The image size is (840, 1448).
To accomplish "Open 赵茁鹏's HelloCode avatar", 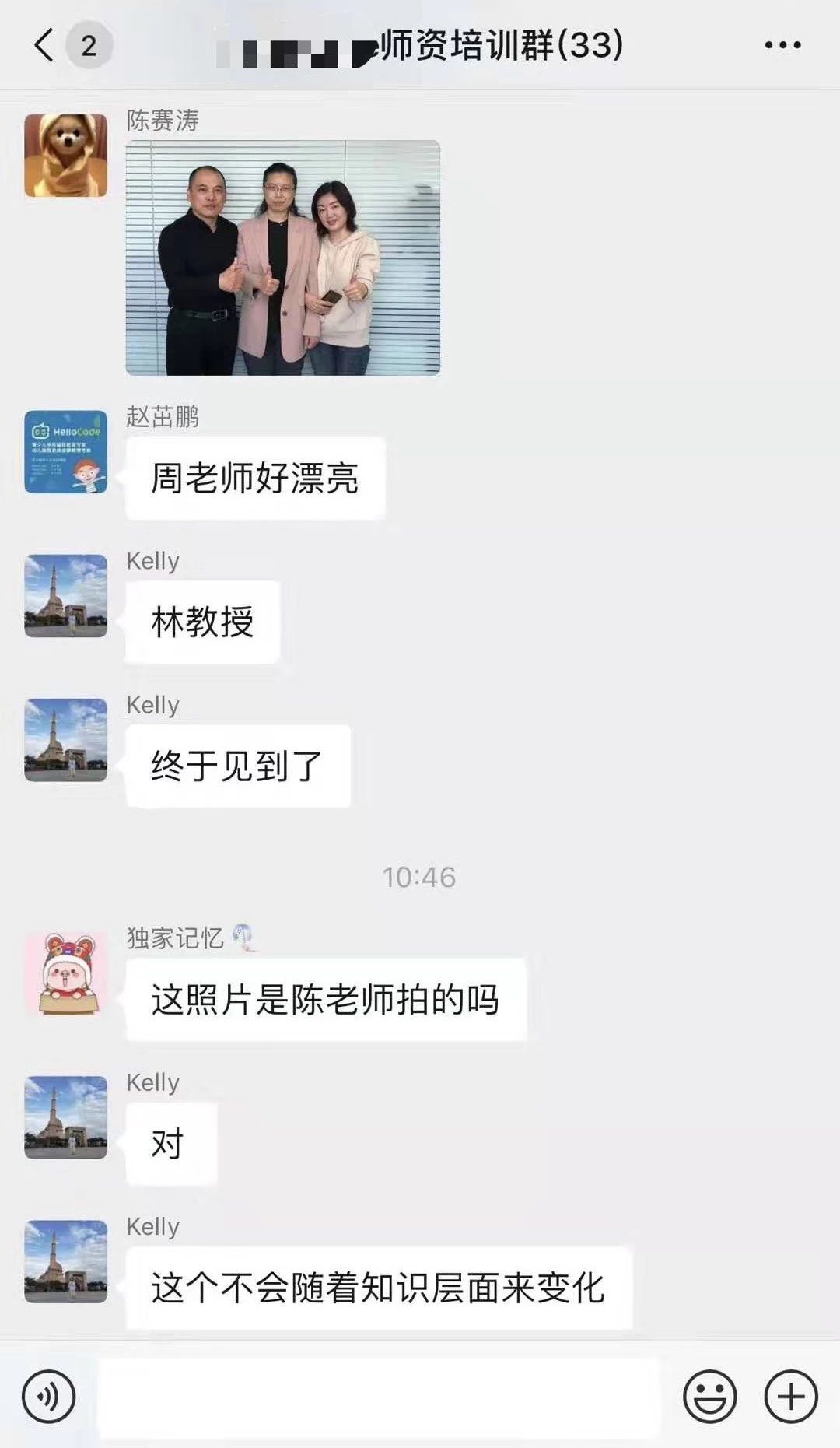I will (x=66, y=451).
